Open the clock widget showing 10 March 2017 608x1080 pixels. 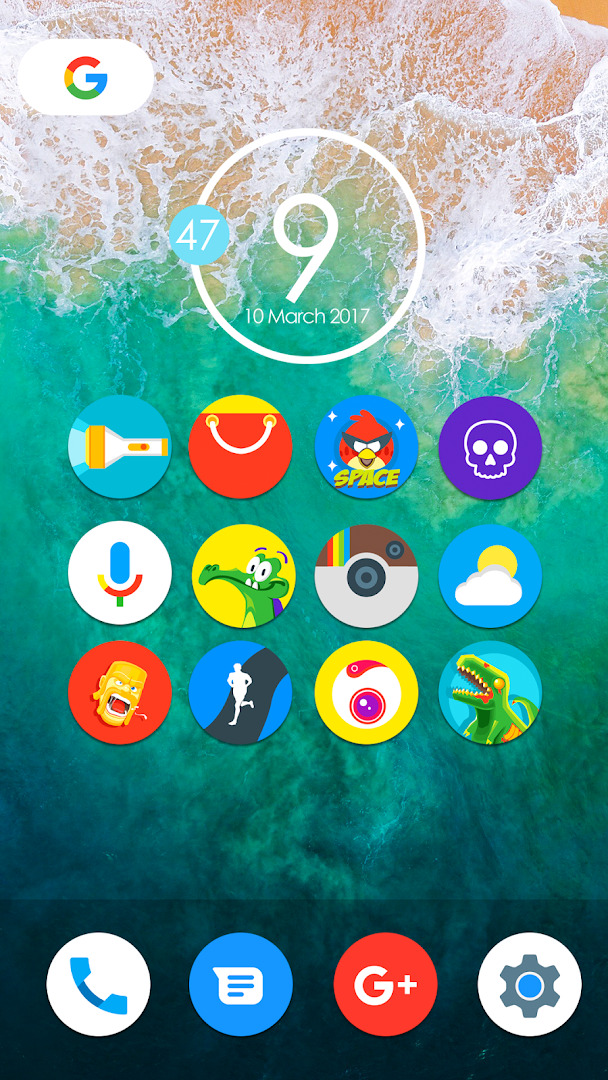click(306, 246)
